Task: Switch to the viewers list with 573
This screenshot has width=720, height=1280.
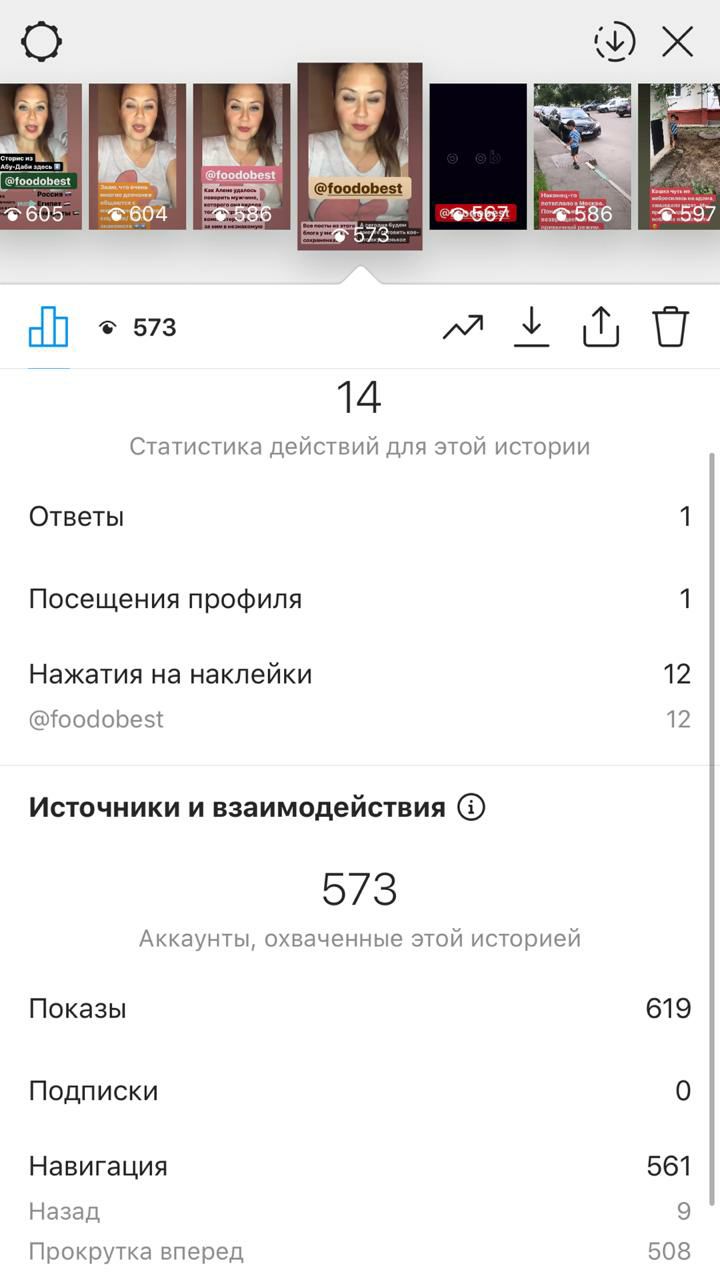Action: click(138, 327)
